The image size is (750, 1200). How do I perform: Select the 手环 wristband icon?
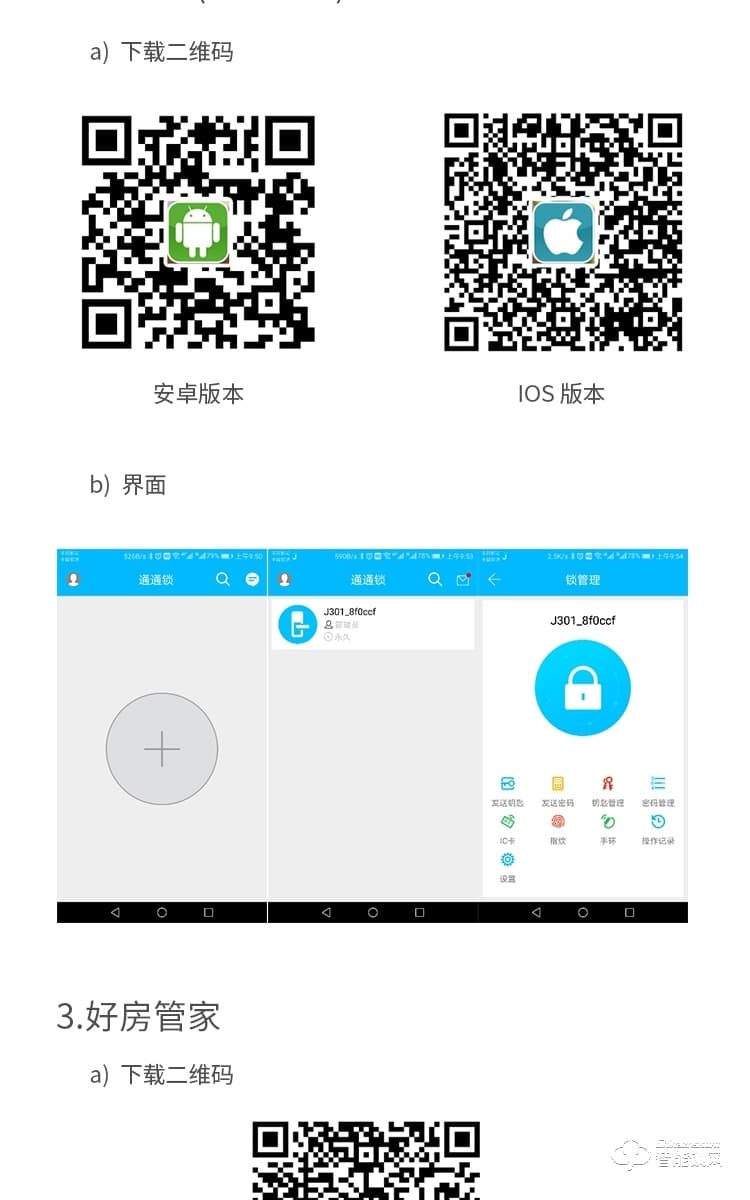(x=608, y=823)
